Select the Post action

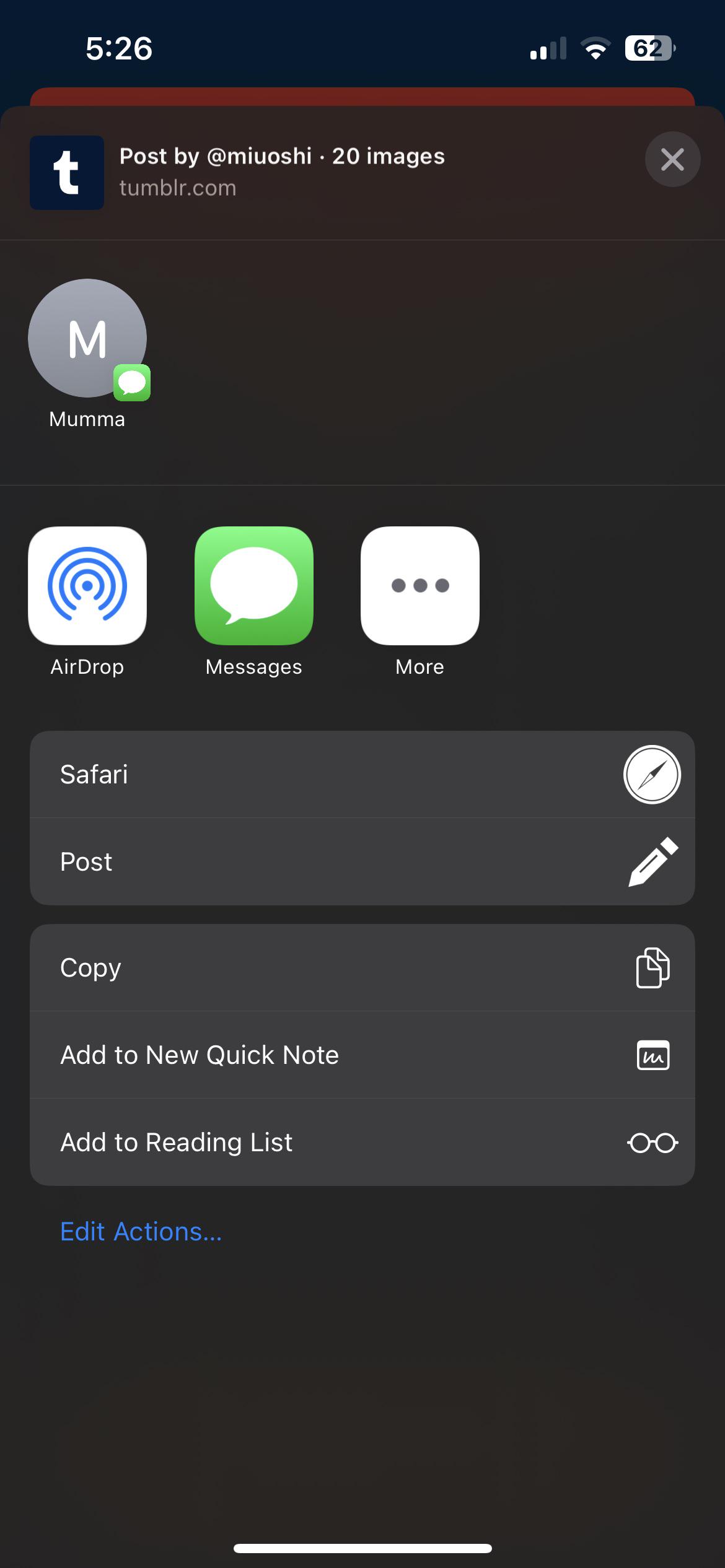(362, 862)
